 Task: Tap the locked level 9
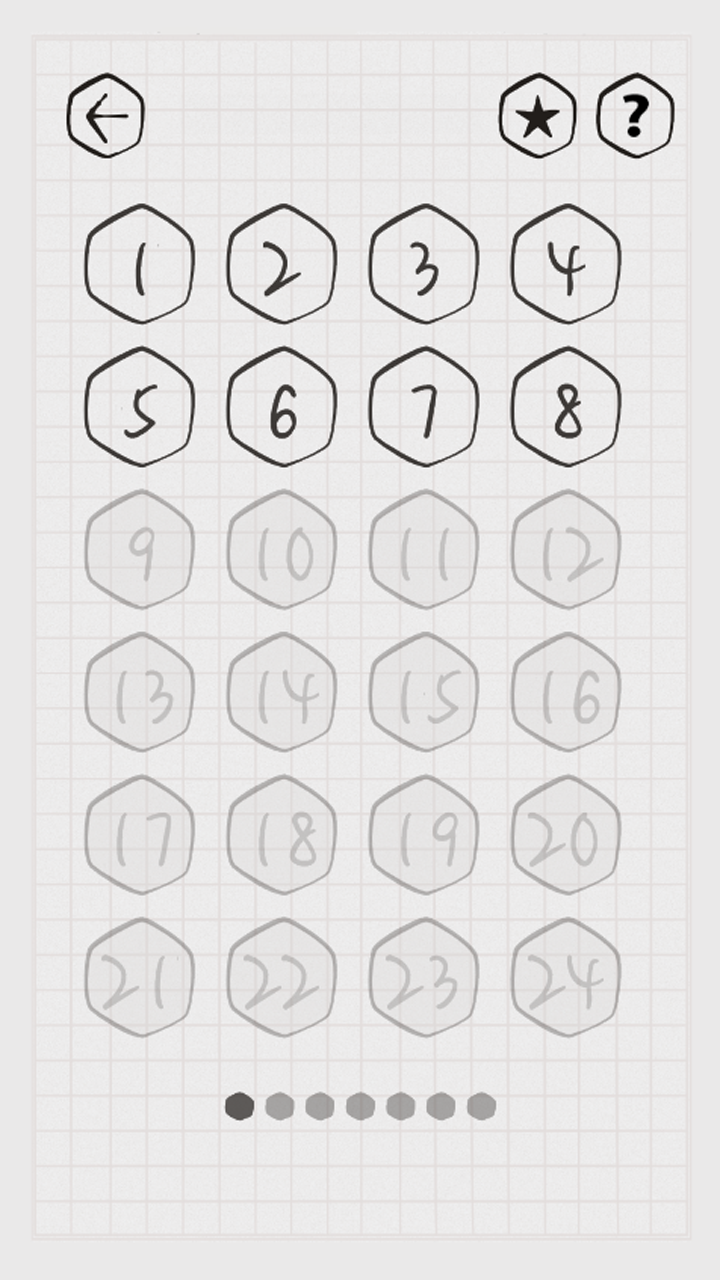[140, 550]
